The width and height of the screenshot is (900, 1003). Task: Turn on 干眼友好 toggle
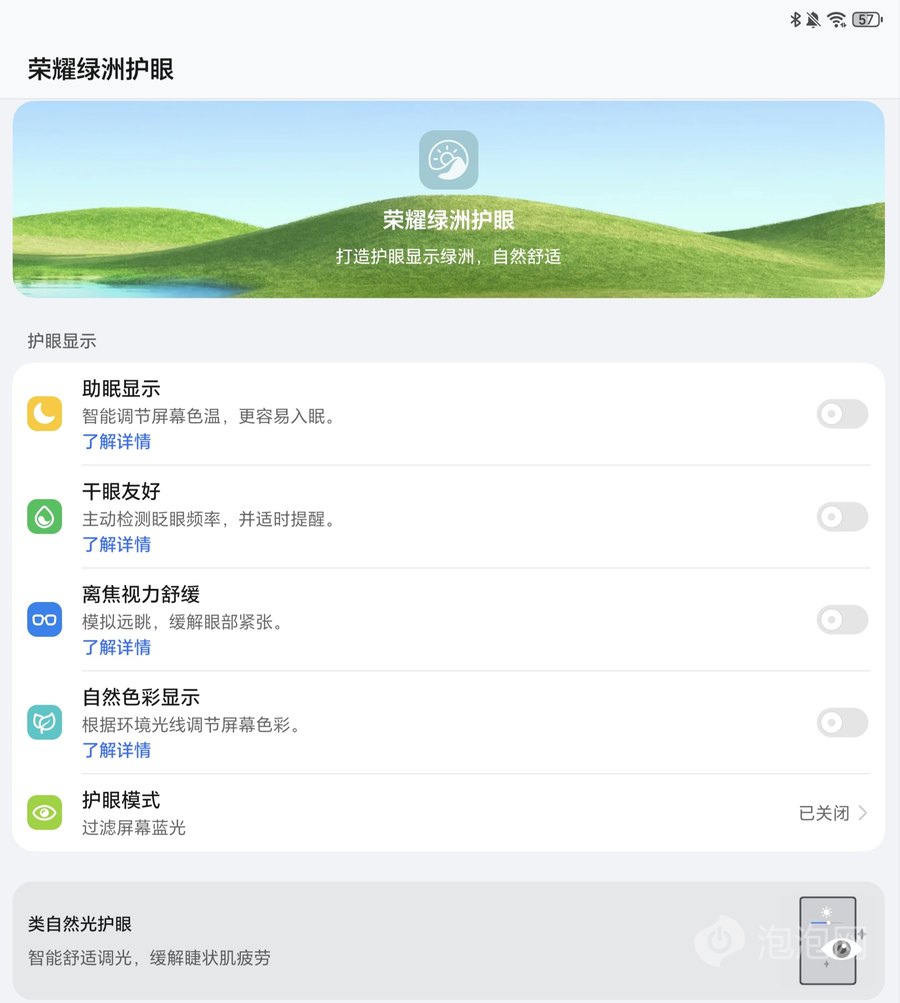point(842,517)
